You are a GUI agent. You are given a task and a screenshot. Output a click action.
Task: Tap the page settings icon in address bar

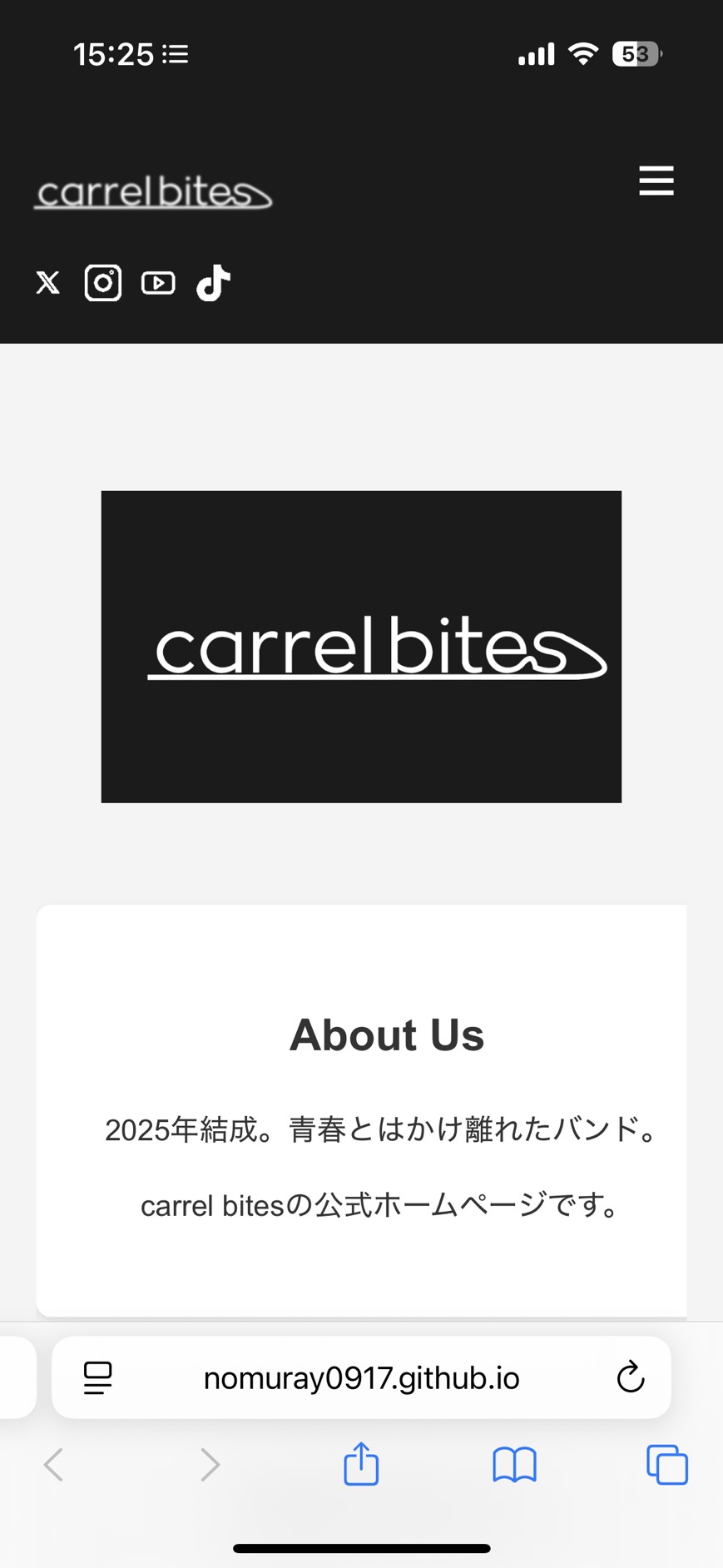point(97,1377)
